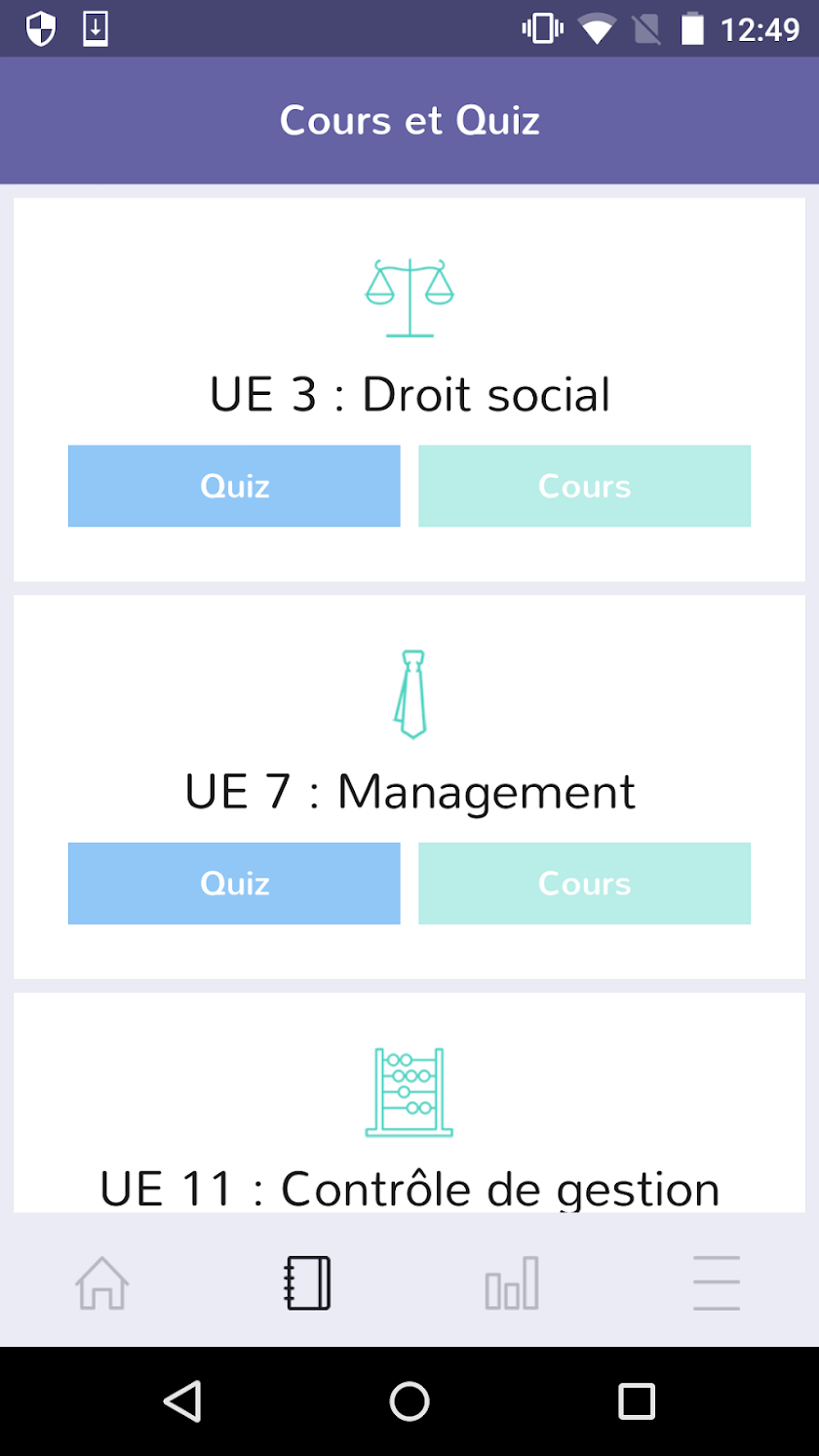Open the hamburger menu tab

717,1282
